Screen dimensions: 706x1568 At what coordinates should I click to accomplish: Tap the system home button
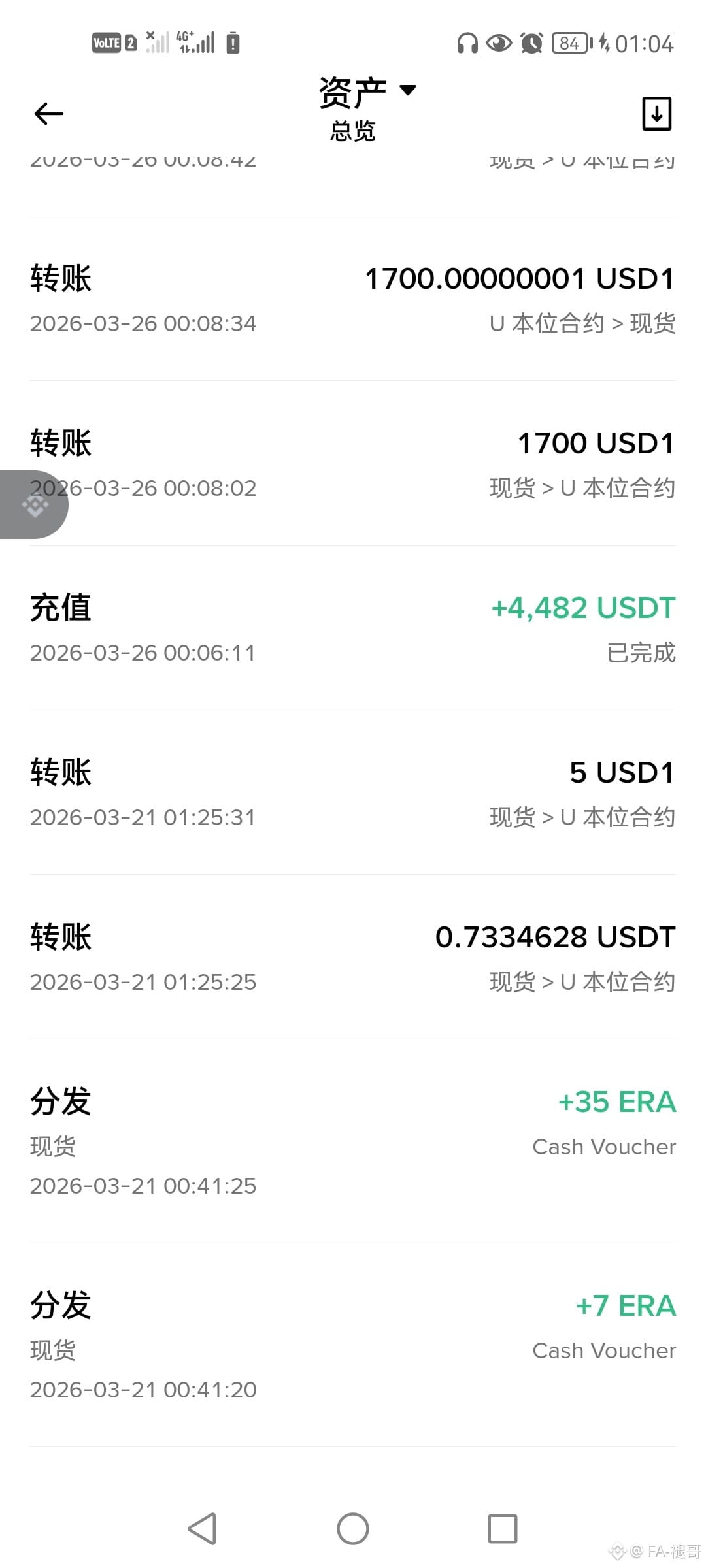(353, 1529)
